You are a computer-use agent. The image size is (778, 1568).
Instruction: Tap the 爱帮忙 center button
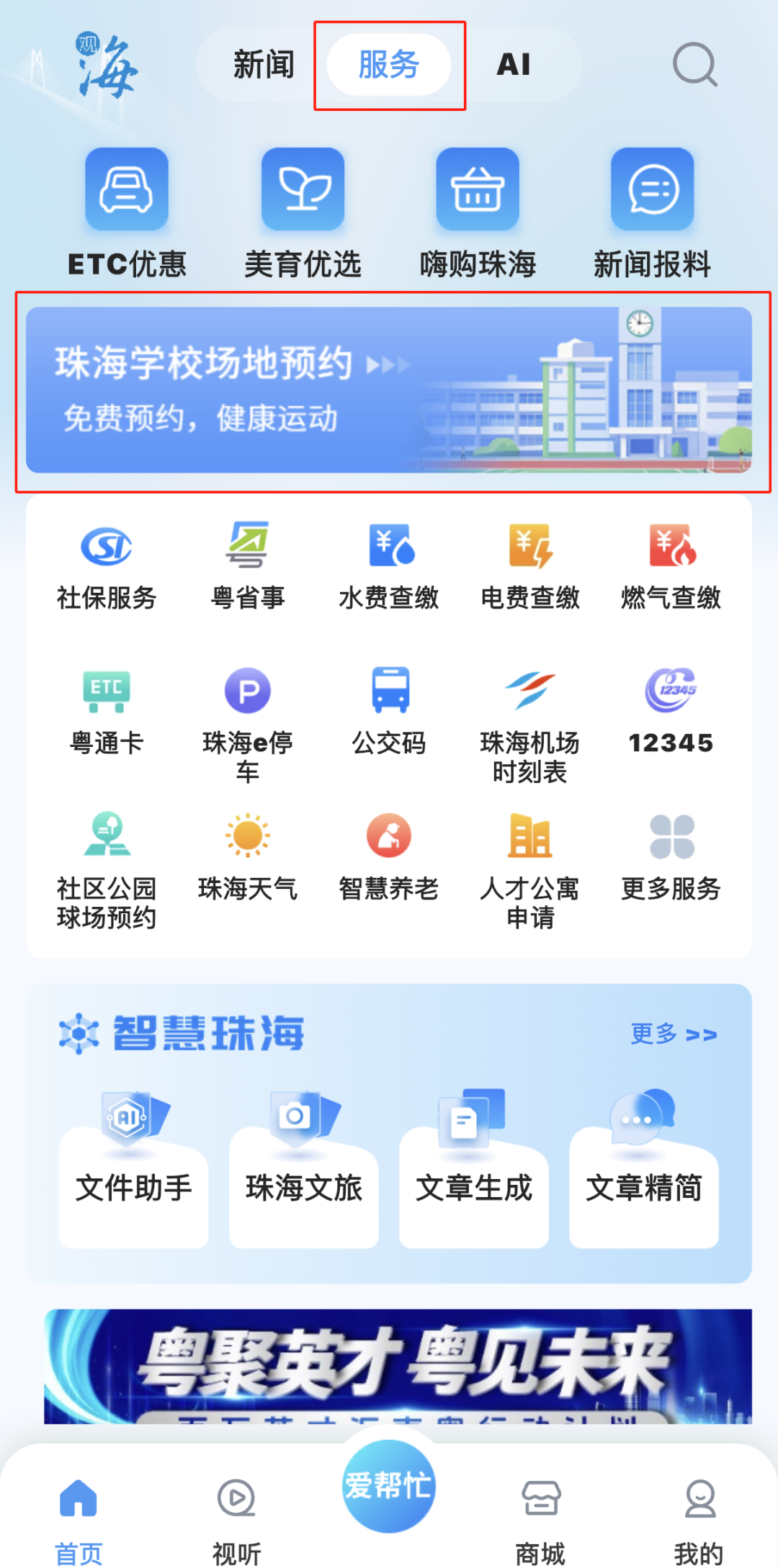coord(389,1485)
